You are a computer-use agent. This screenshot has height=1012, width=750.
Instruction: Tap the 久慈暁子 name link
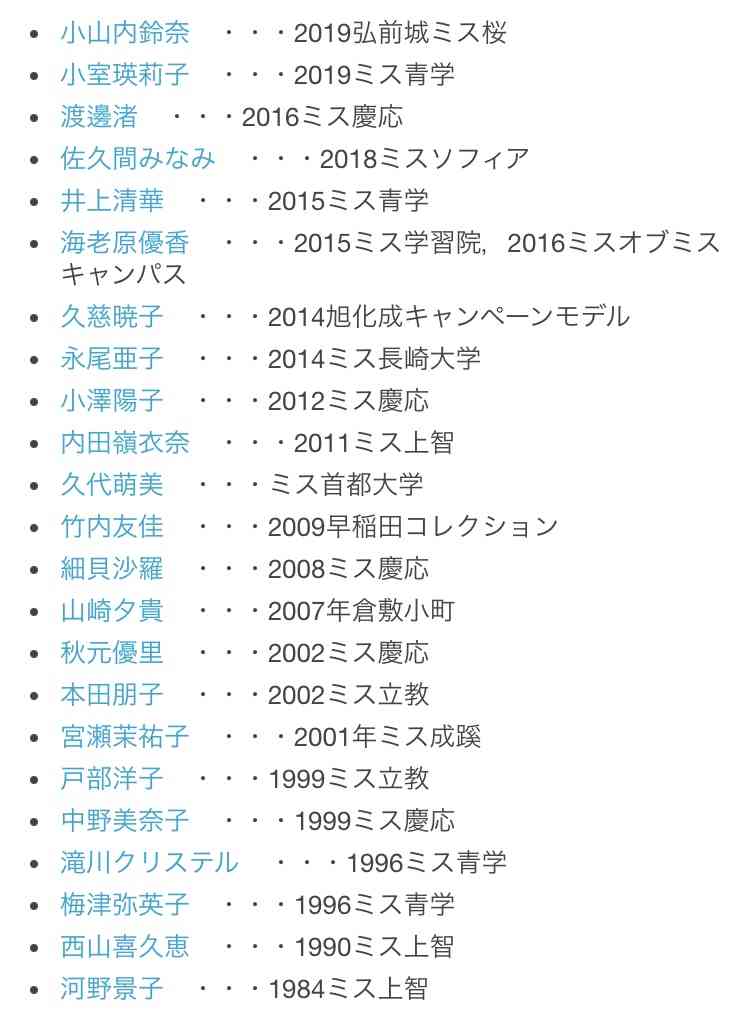(111, 317)
